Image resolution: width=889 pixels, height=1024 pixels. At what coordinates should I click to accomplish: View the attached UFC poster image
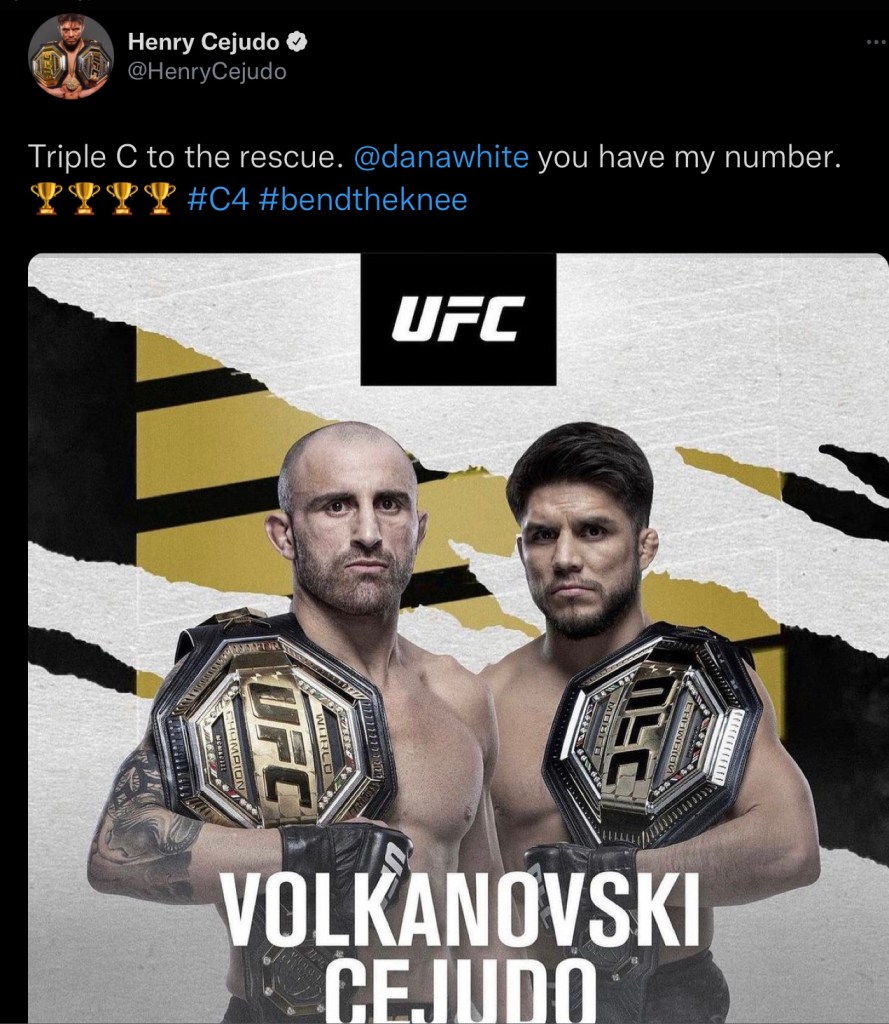point(458,640)
